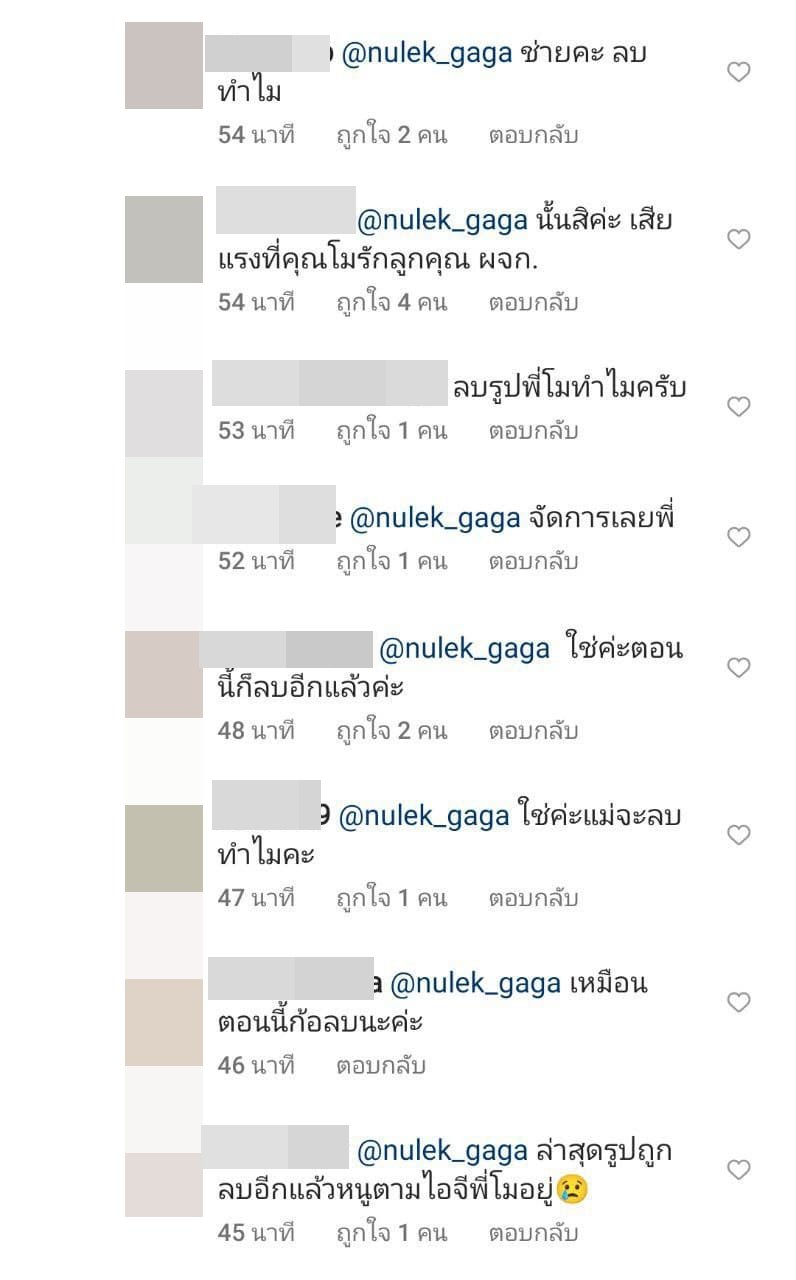This screenshot has width=796, height=1280.
Task: Like the comment ending with the crying emoji
Action: 738,1169
